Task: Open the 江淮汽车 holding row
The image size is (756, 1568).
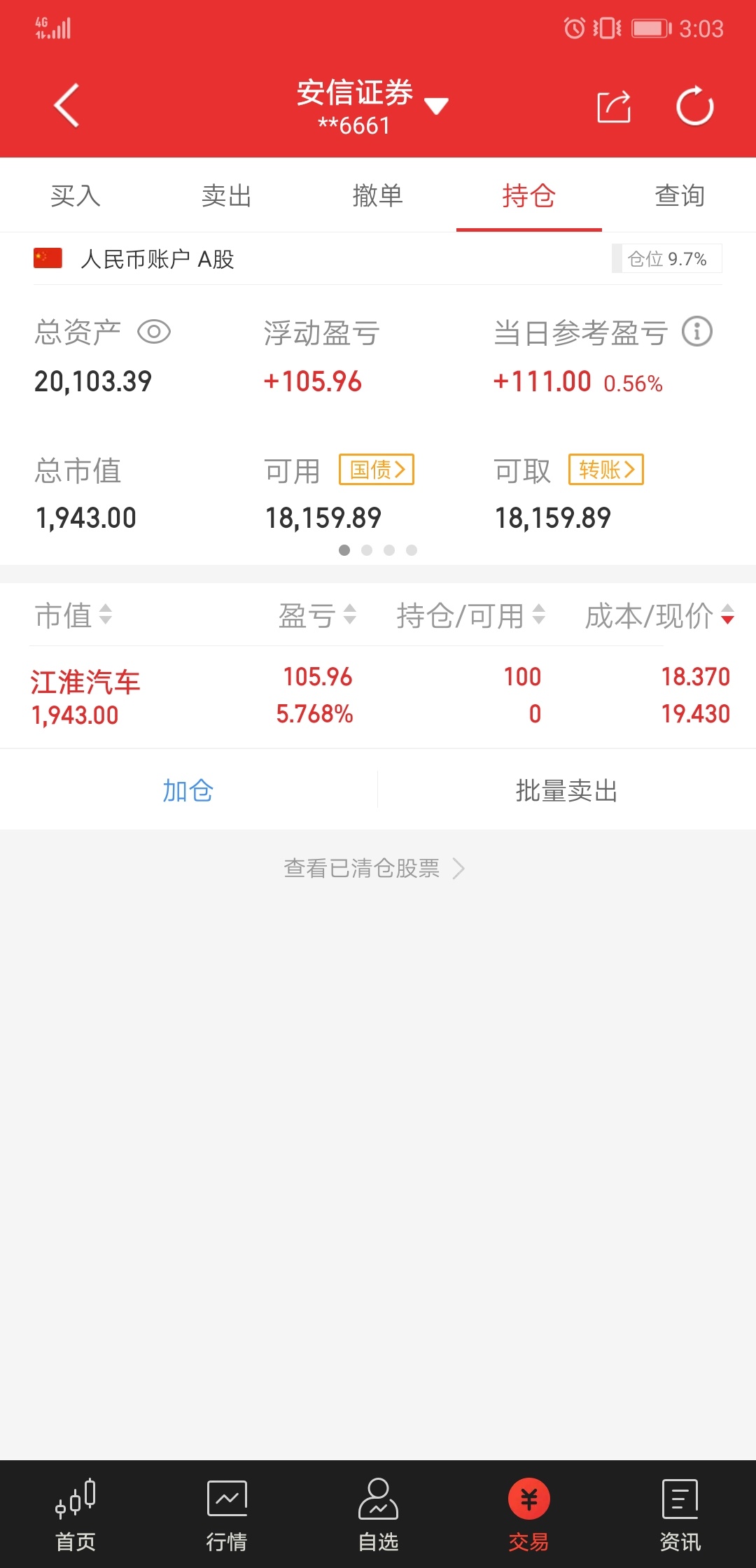Action: [378, 696]
